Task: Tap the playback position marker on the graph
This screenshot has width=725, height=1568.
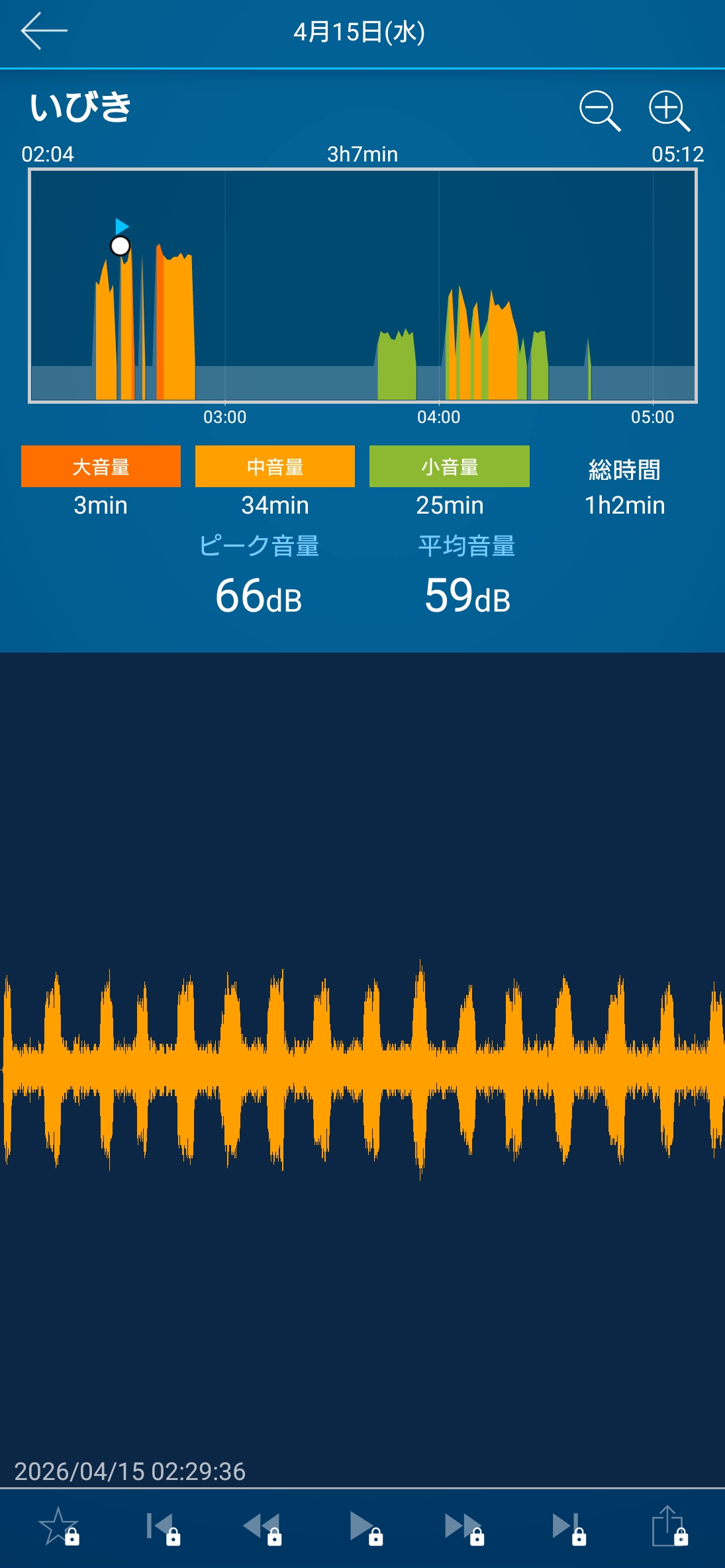Action: pyautogui.click(x=120, y=246)
